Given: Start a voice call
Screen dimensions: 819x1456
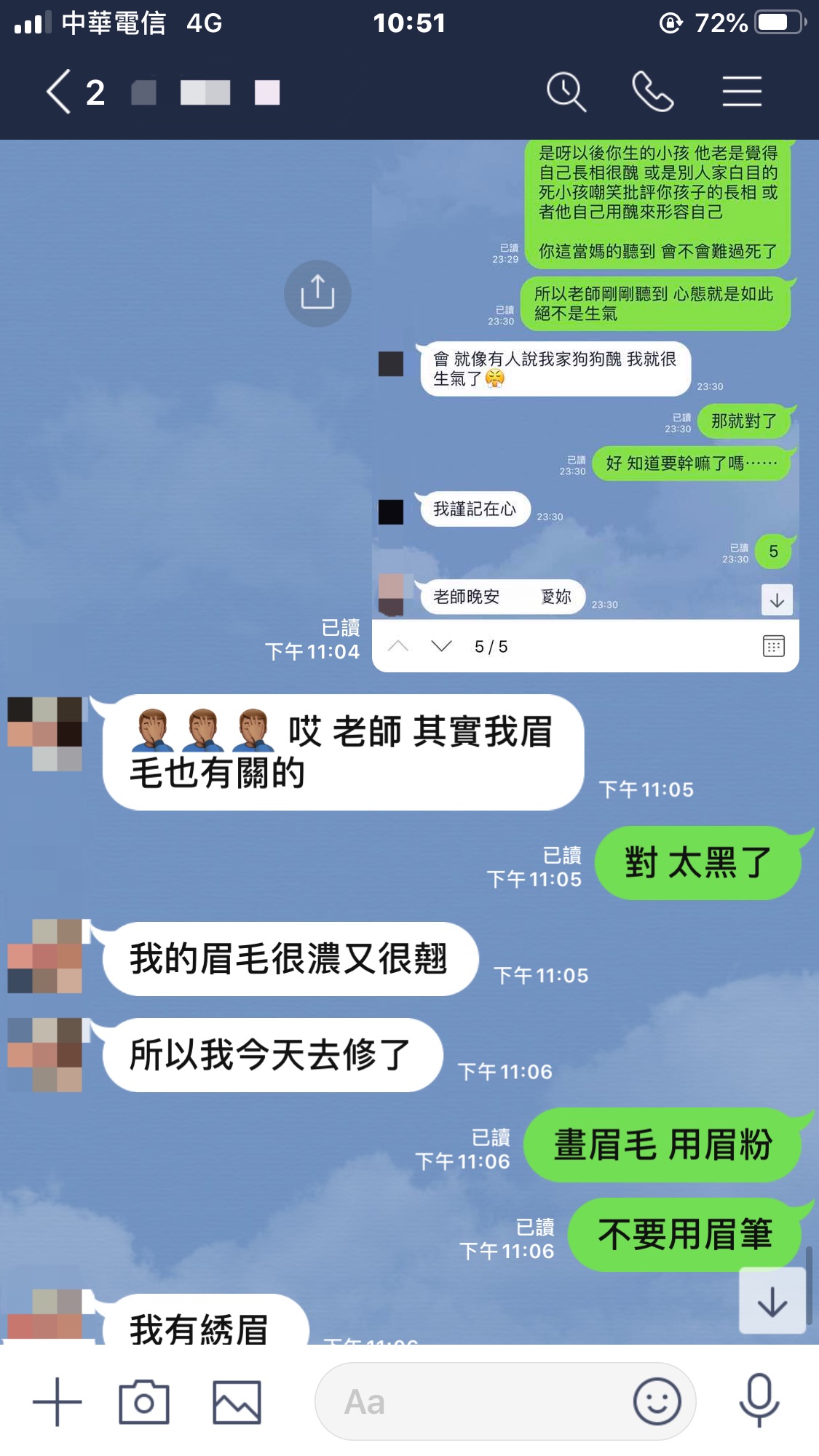Looking at the screenshot, I should coord(652,92).
